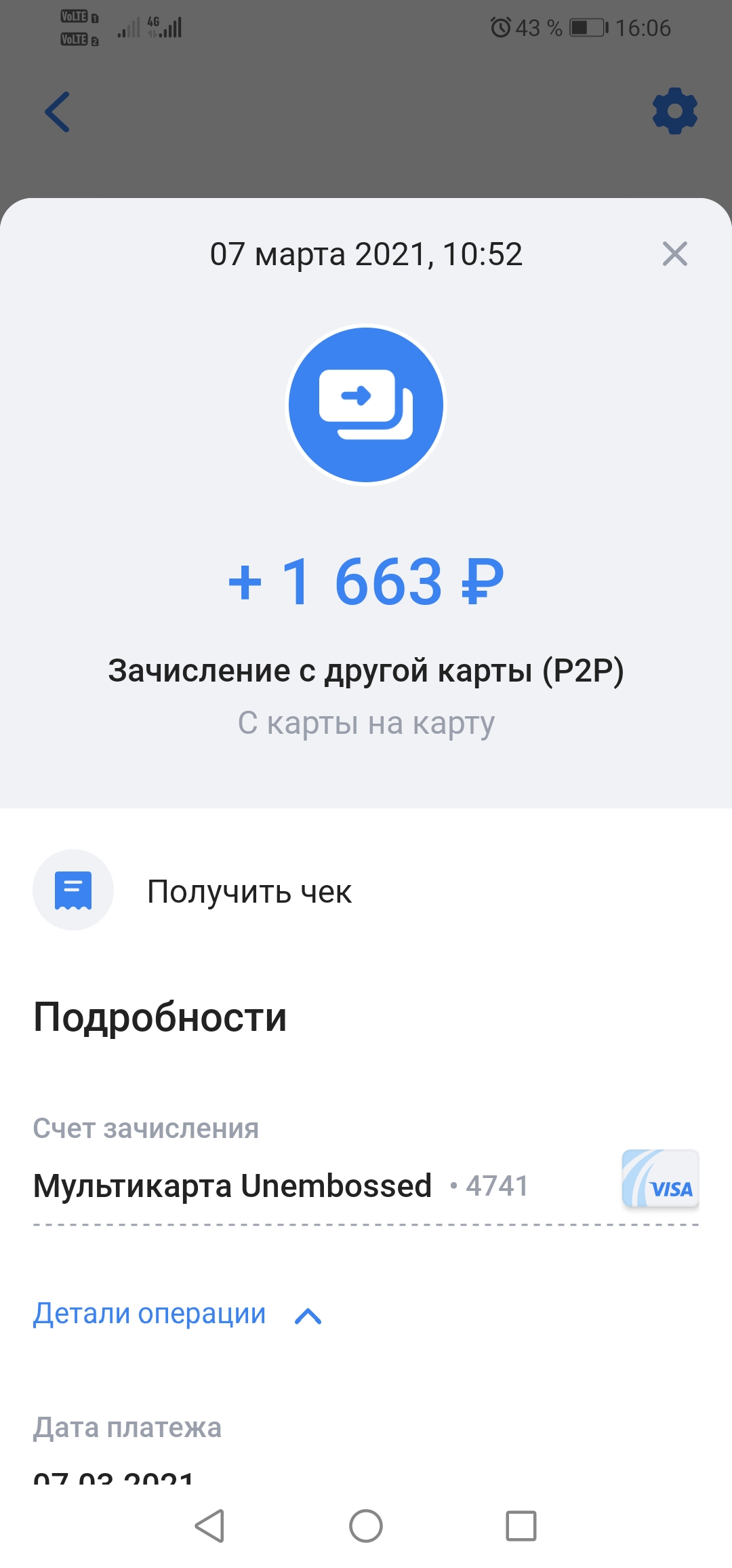The image size is (732, 1568).
Task: Open the settings gear icon
Action: coord(674,111)
